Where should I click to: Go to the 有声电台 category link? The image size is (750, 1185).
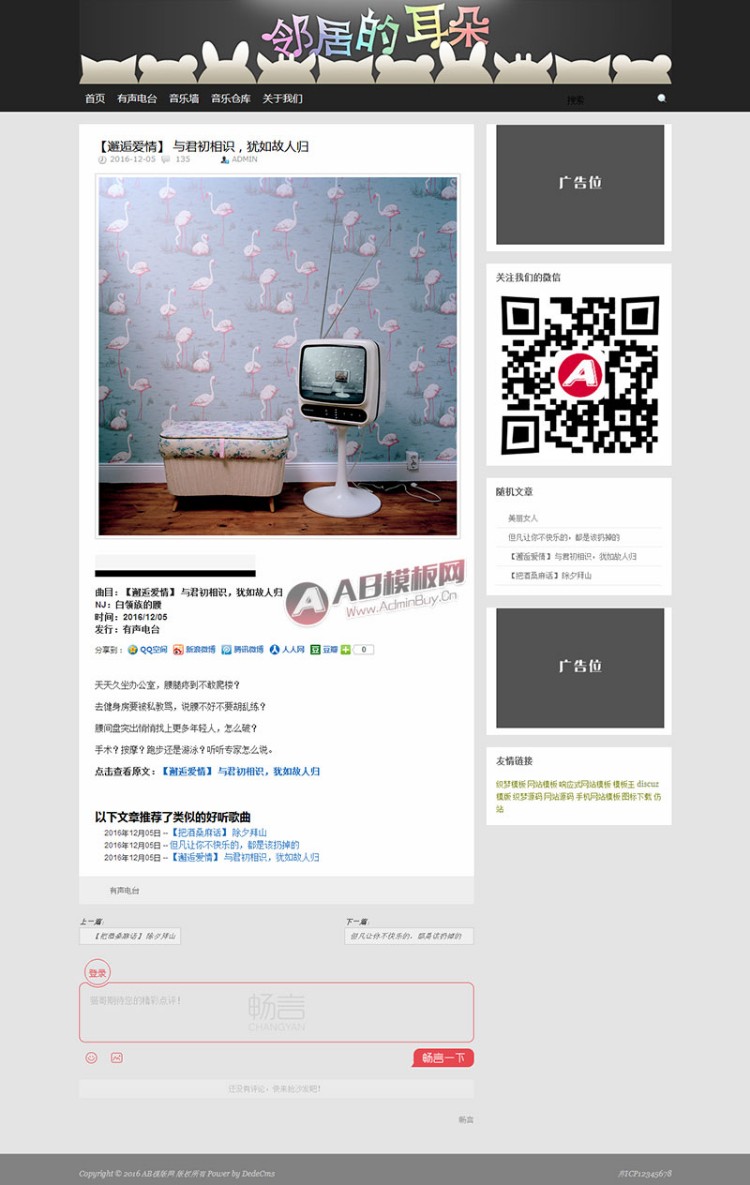pyautogui.click(x=137, y=99)
